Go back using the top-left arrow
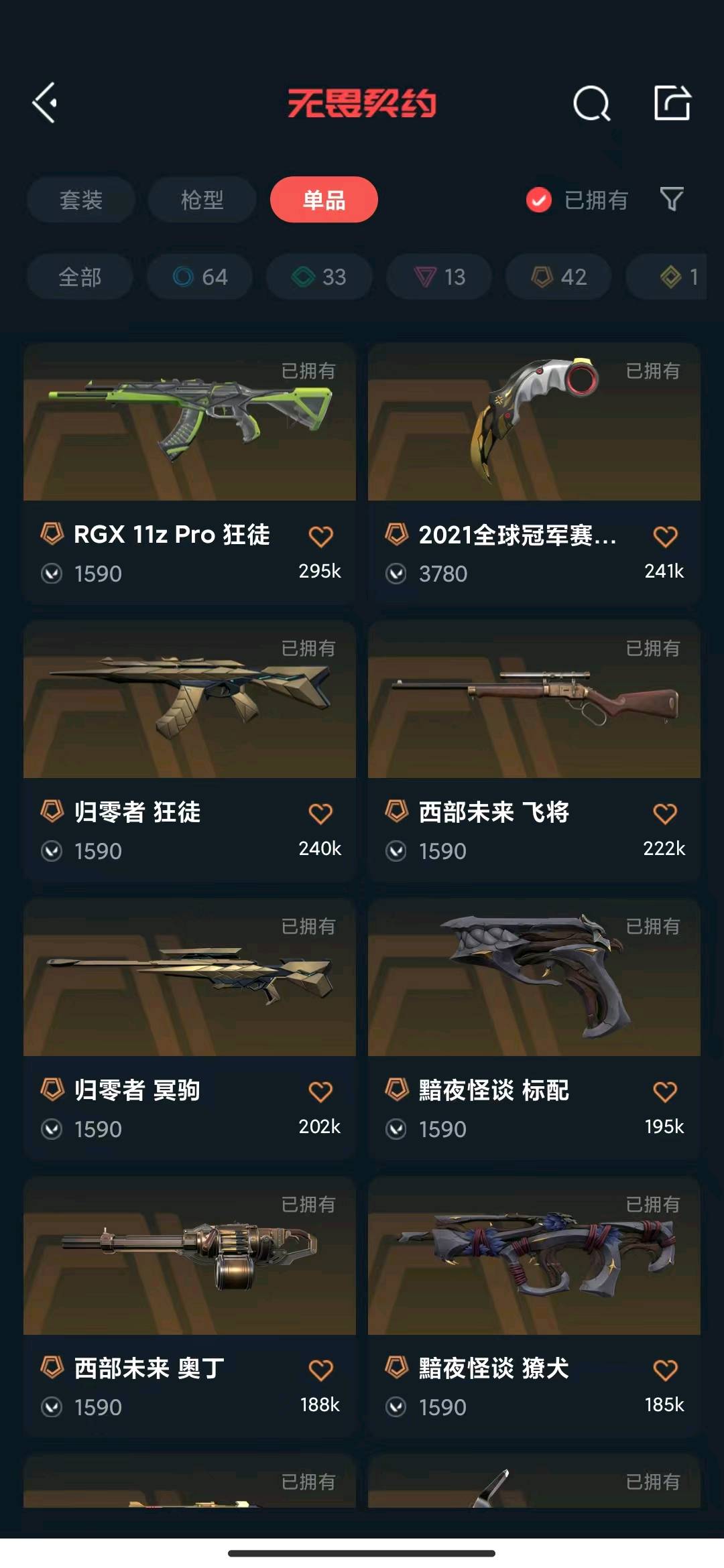The width and height of the screenshot is (724, 1568). (x=45, y=103)
